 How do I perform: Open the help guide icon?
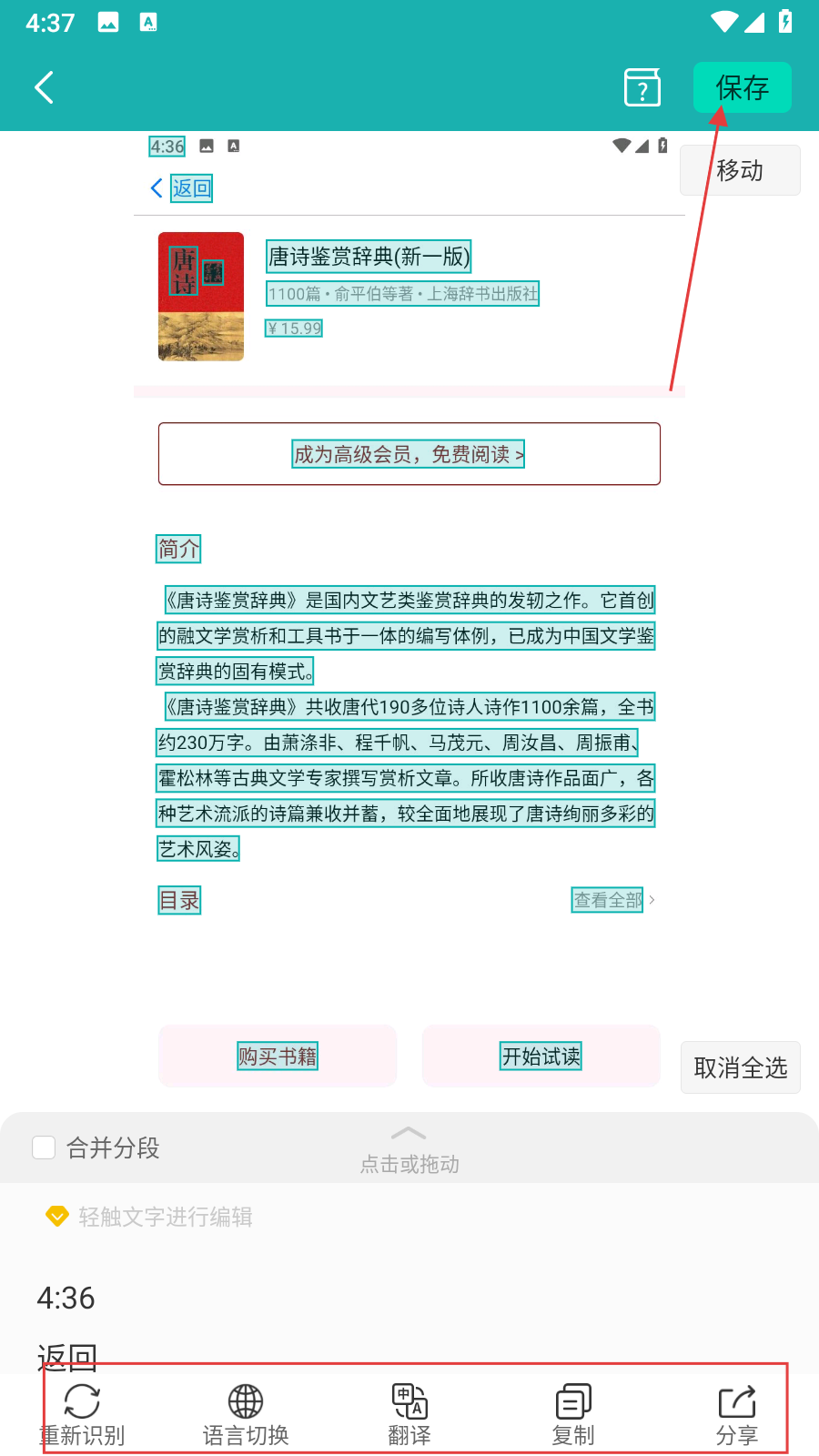pos(642,87)
